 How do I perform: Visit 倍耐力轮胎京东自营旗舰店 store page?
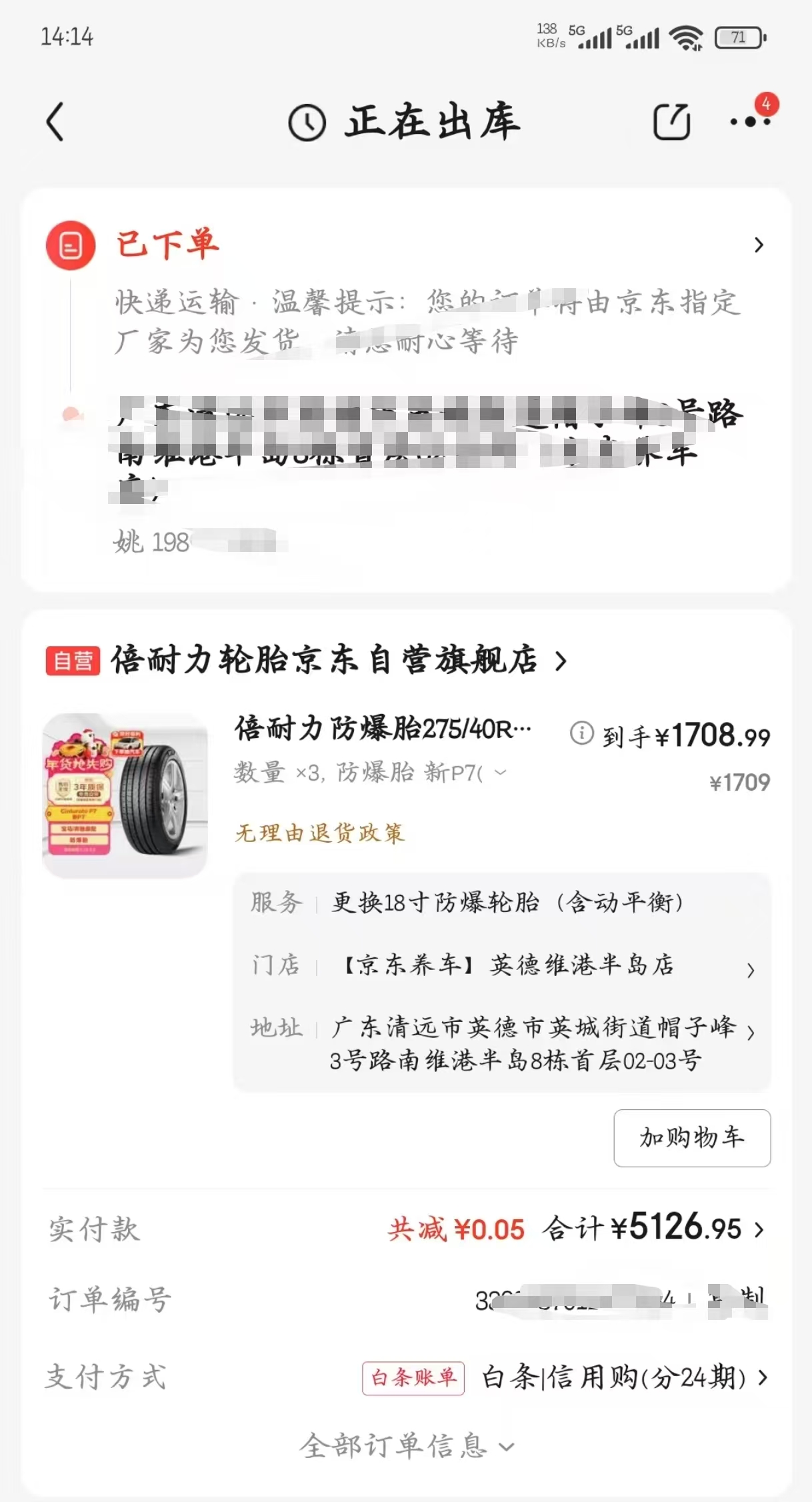point(327,661)
